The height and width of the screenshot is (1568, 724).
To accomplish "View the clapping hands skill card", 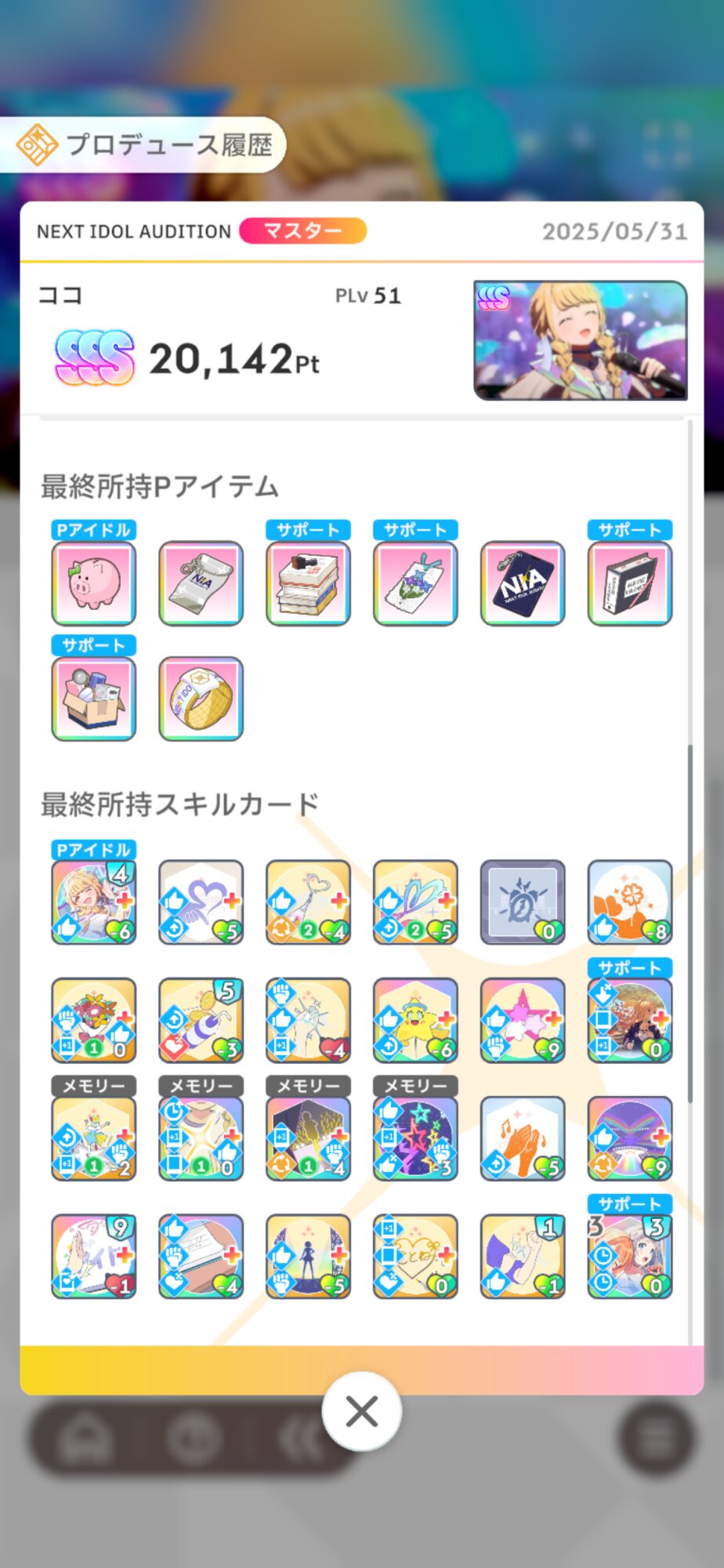I will click(523, 1138).
